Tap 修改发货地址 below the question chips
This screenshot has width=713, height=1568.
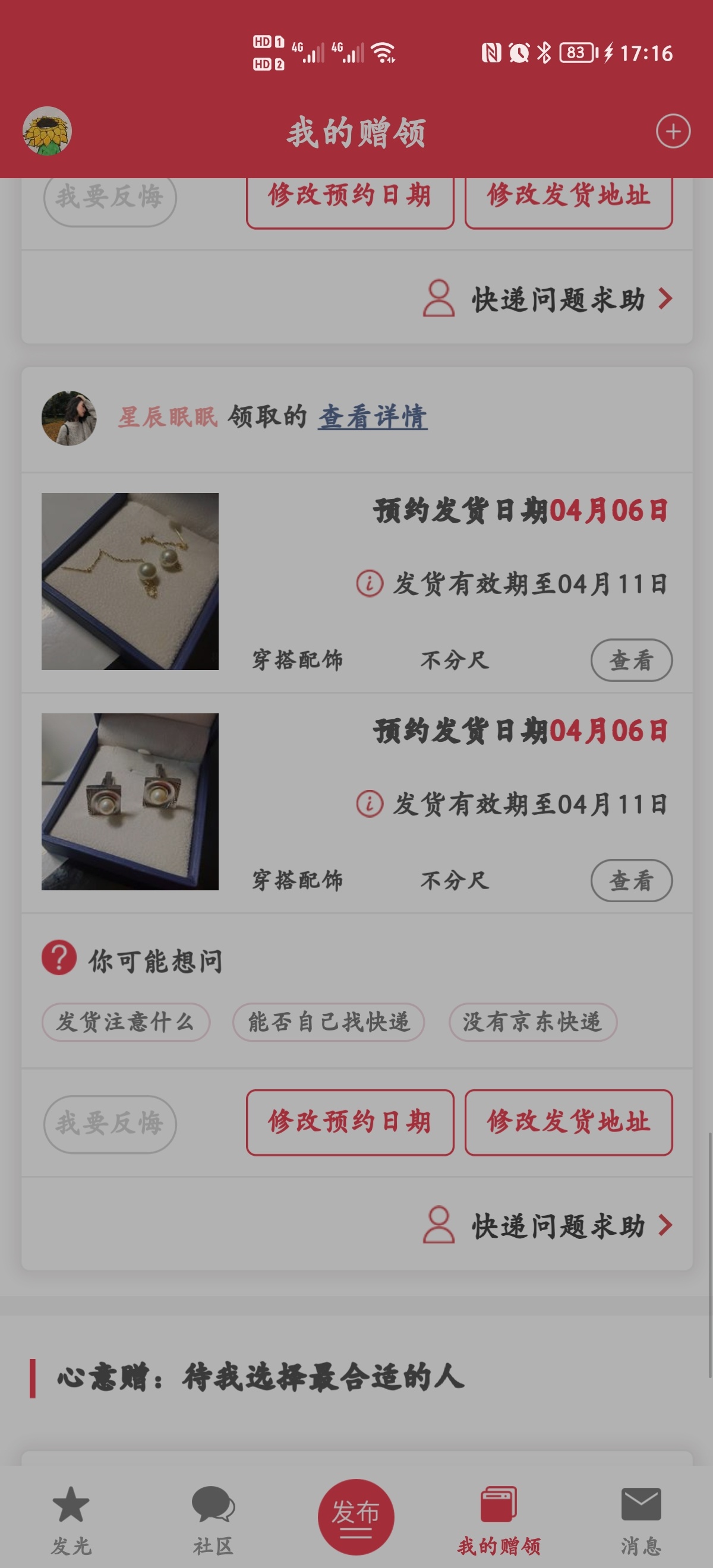[x=569, y=1123]
